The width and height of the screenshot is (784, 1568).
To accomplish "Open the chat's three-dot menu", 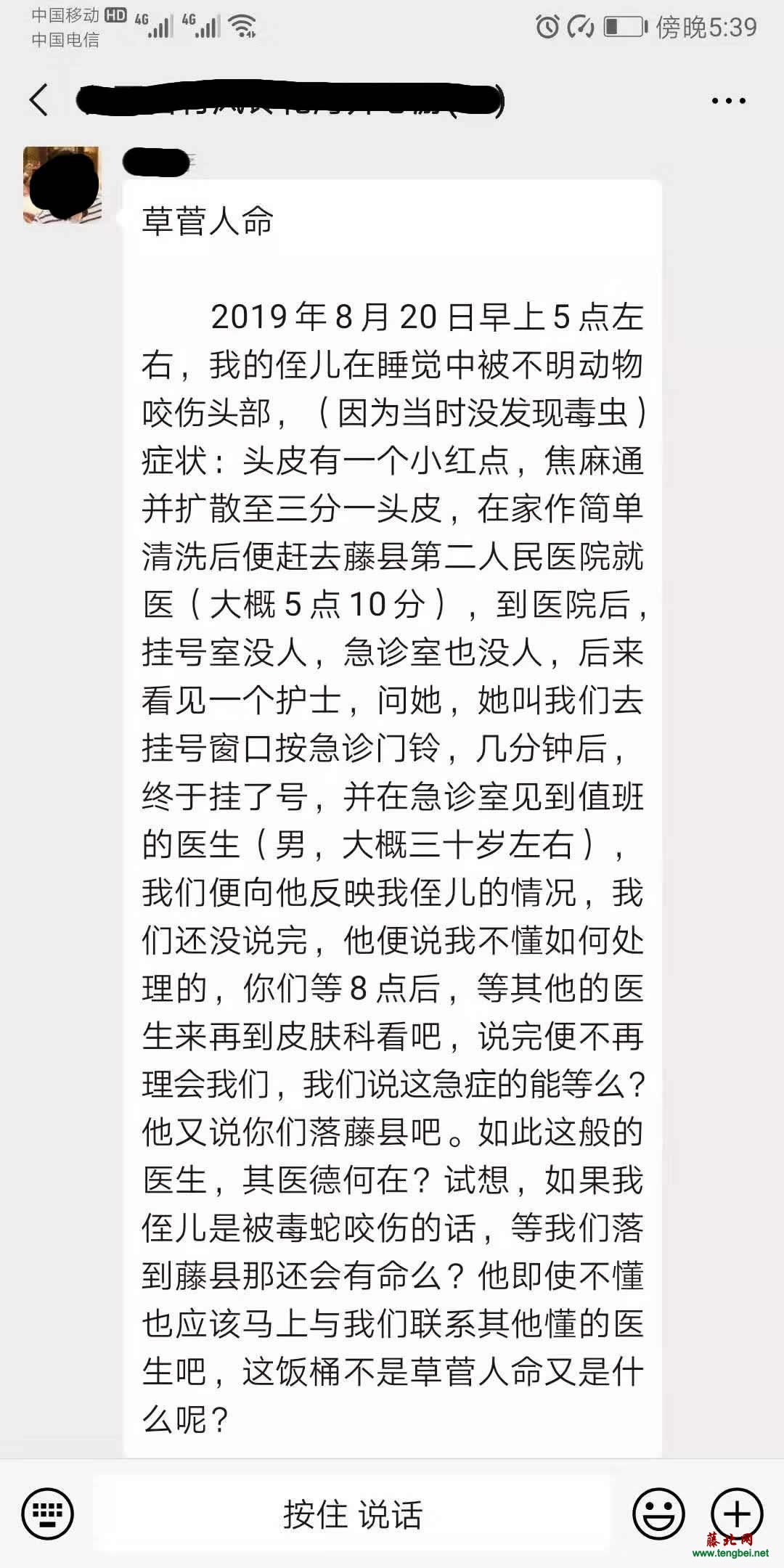I will tap(728, 101).
